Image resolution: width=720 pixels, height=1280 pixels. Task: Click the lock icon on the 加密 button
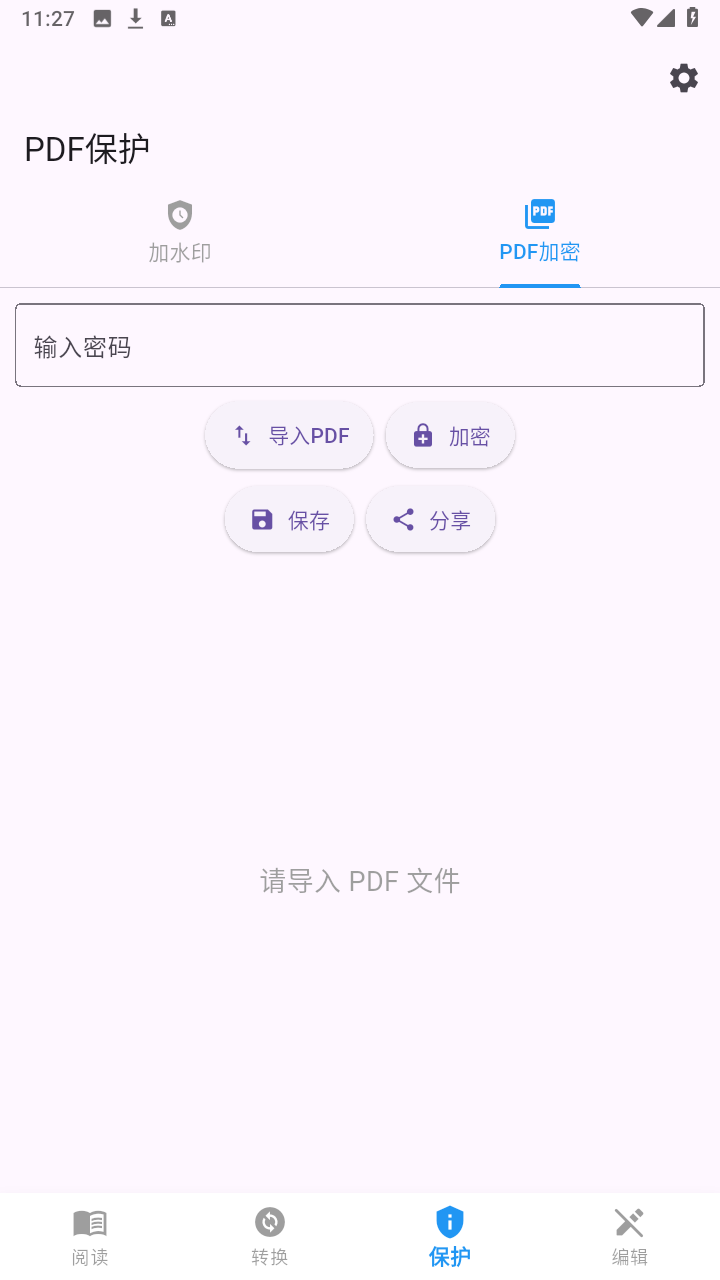tap(422, 434)
